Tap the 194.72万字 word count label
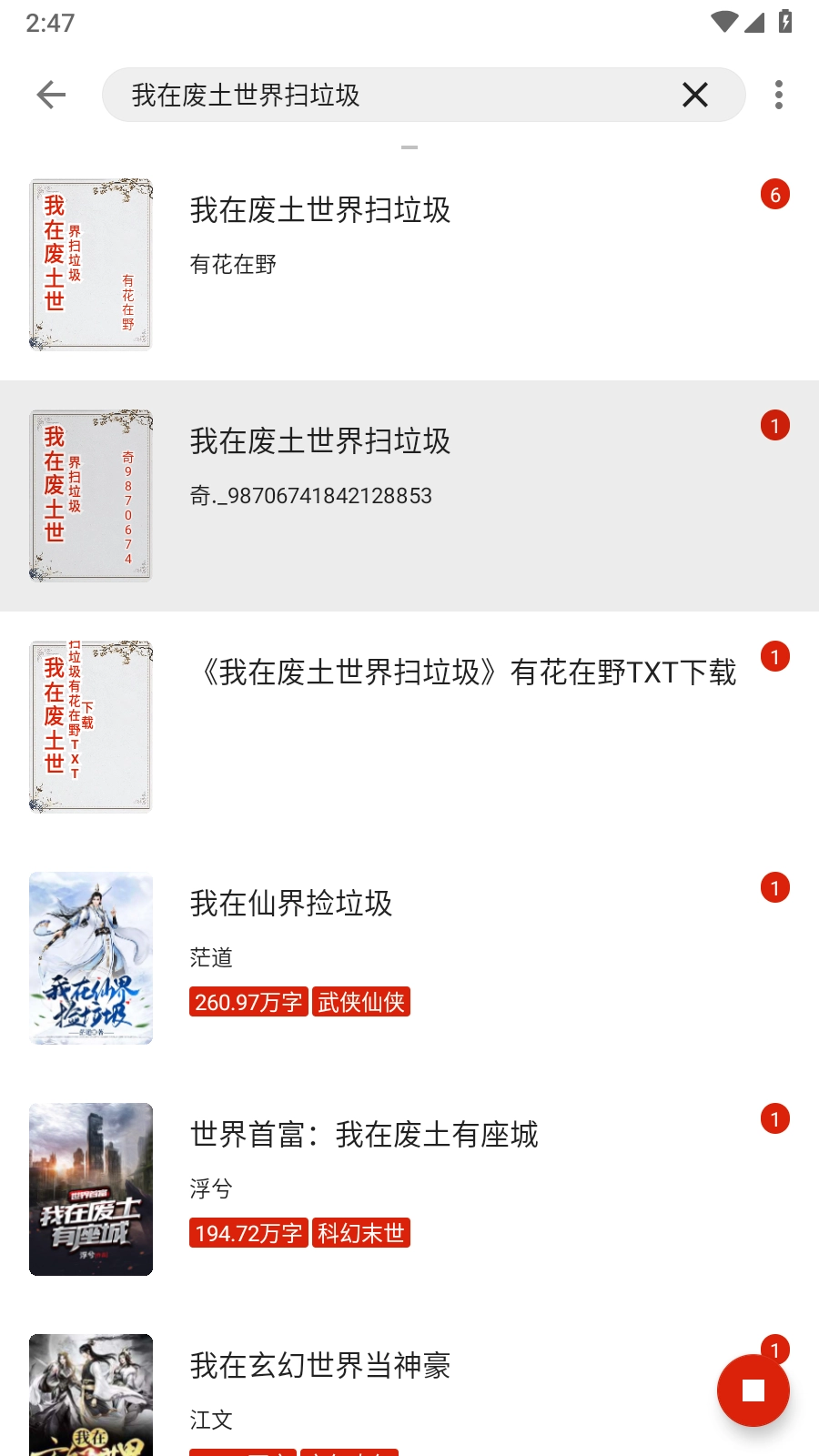 pyautogui.click(x=248, y=1233)
